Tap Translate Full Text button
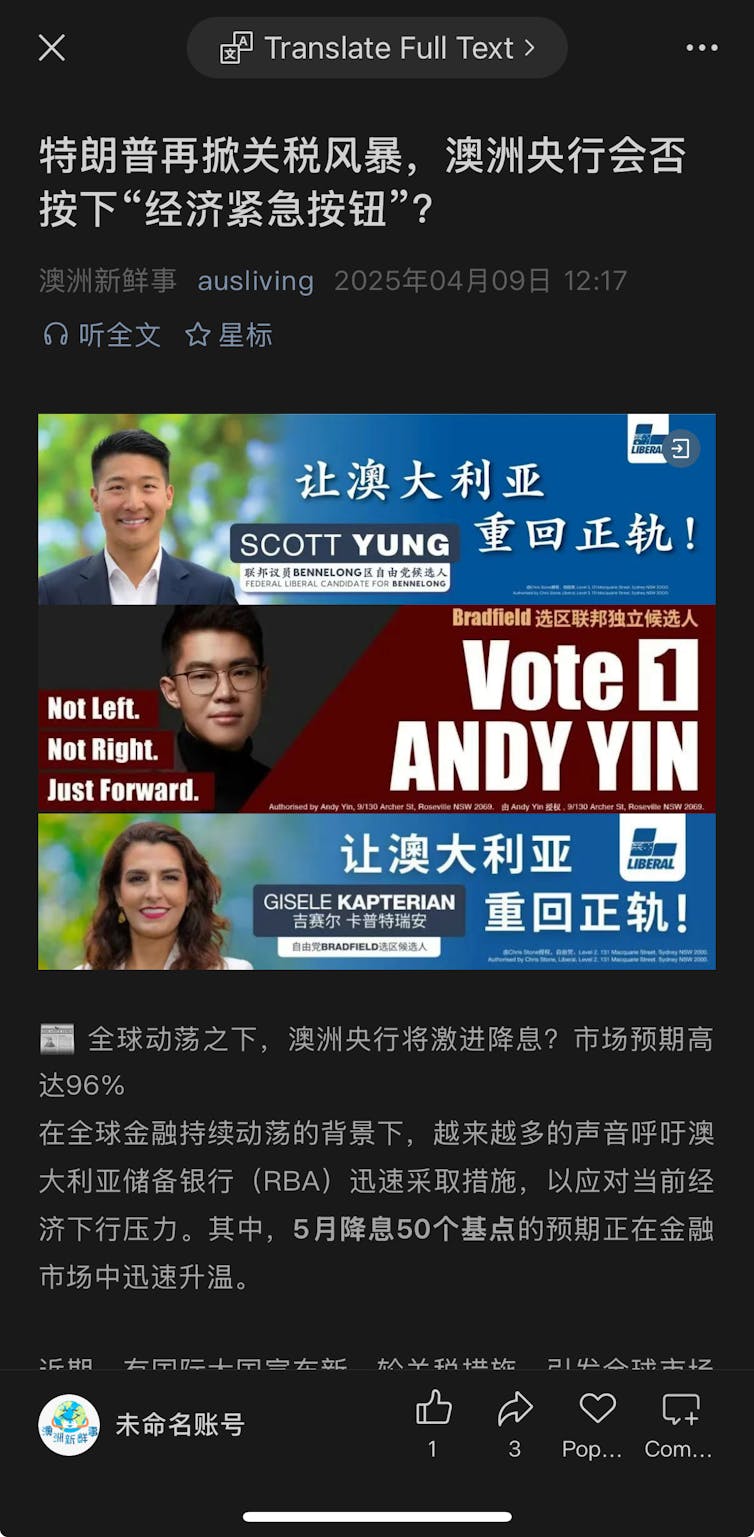754x1537 pixels. [377, 48]
